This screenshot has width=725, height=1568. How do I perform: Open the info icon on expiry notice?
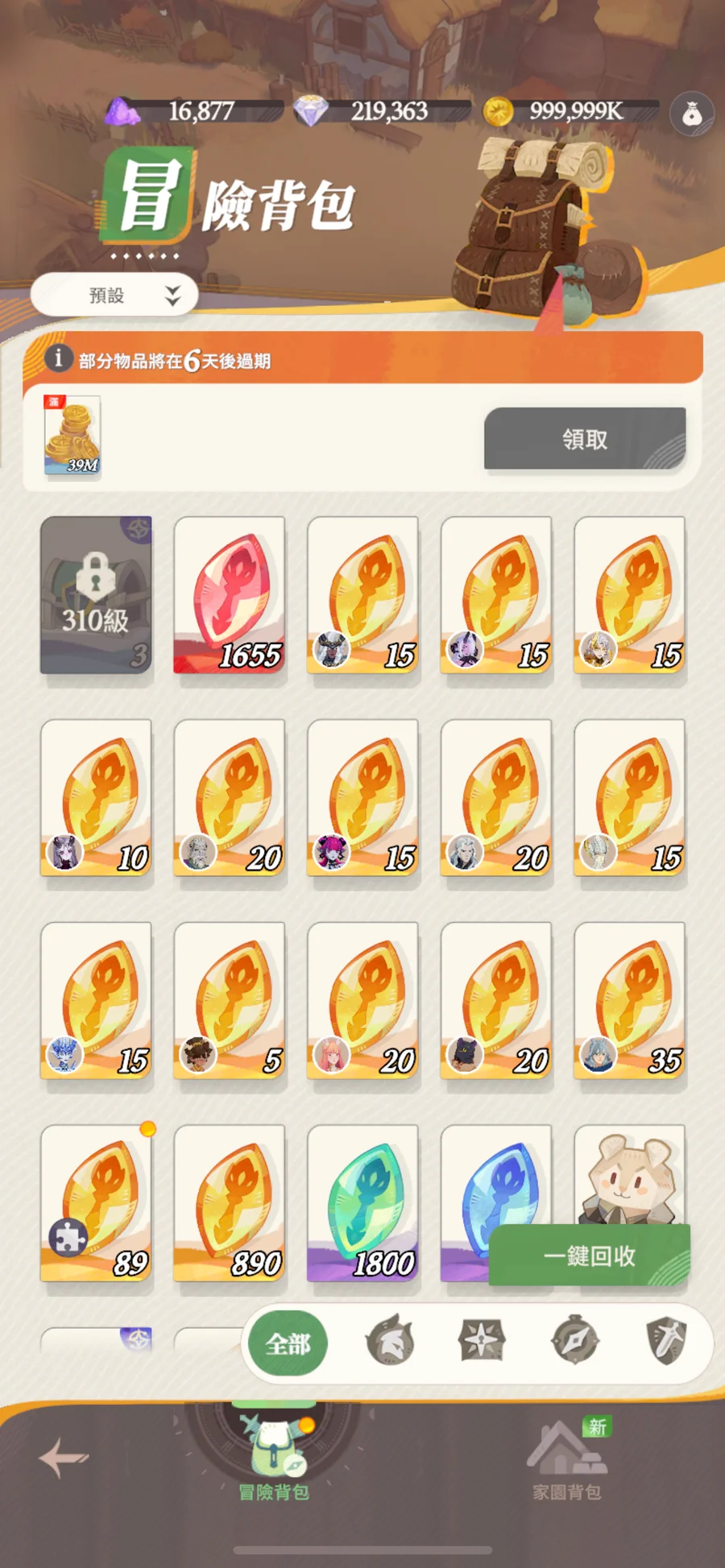click(58, 358)
